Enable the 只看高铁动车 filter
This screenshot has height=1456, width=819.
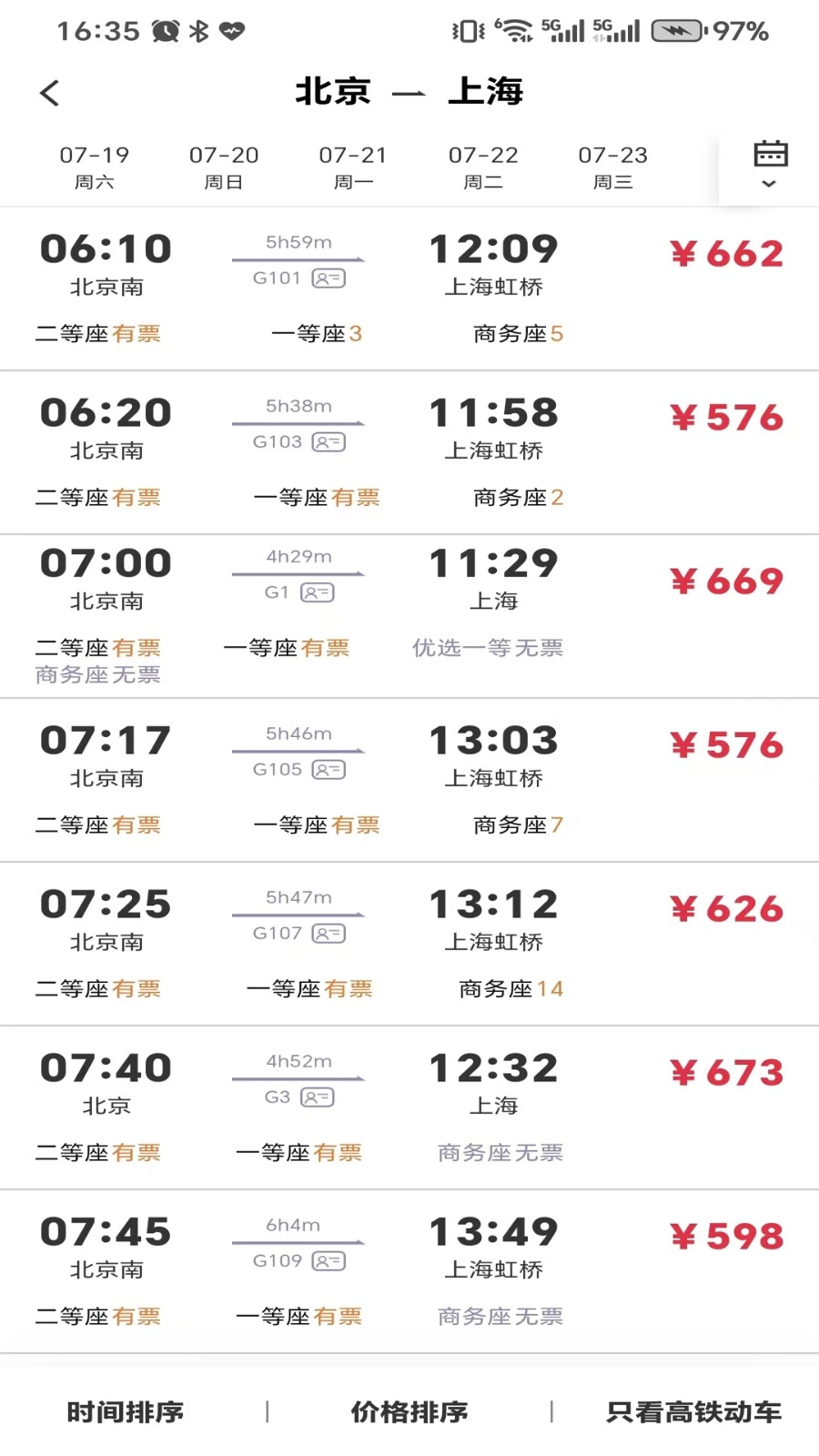coord(693,1413)
